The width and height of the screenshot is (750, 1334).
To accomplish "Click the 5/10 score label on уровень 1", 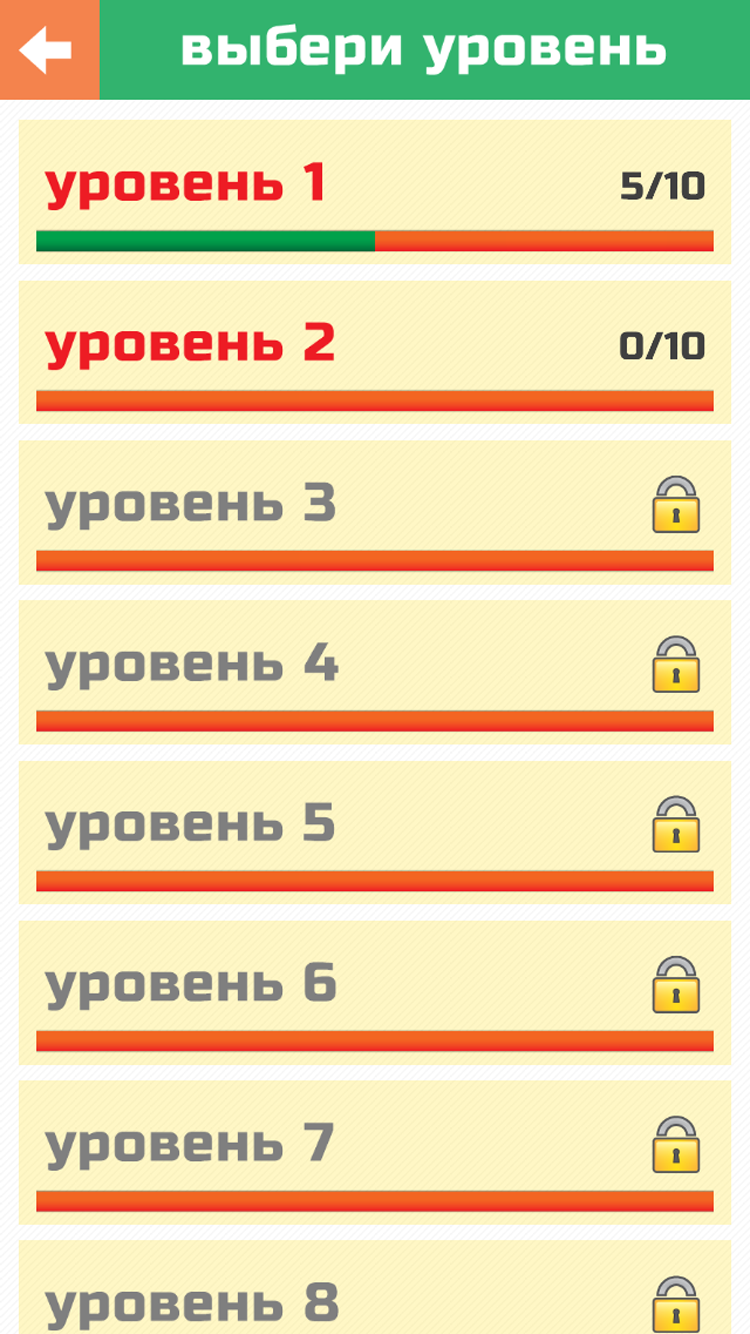I will click(665, 184).
